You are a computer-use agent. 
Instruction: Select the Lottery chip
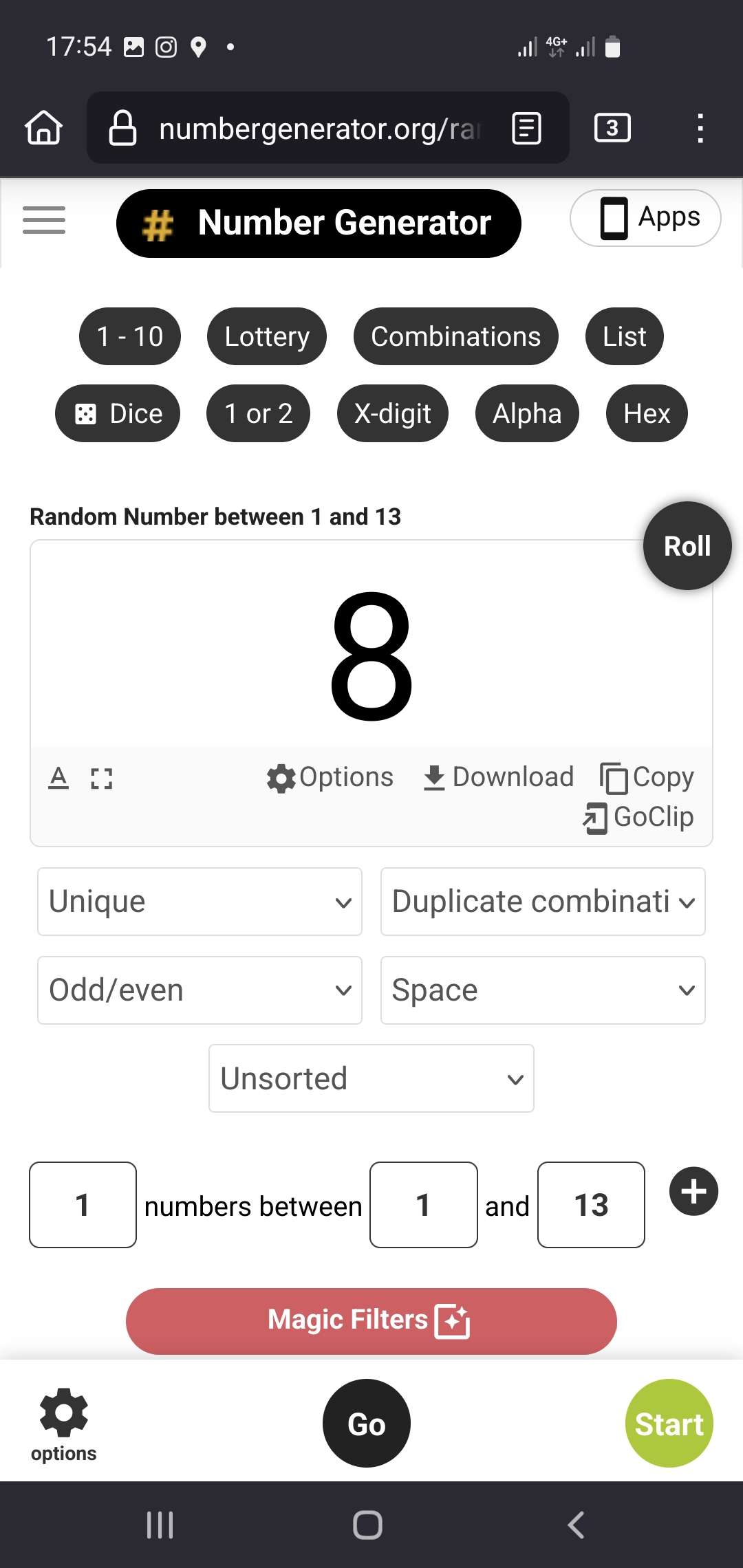(x=267, y=336)
